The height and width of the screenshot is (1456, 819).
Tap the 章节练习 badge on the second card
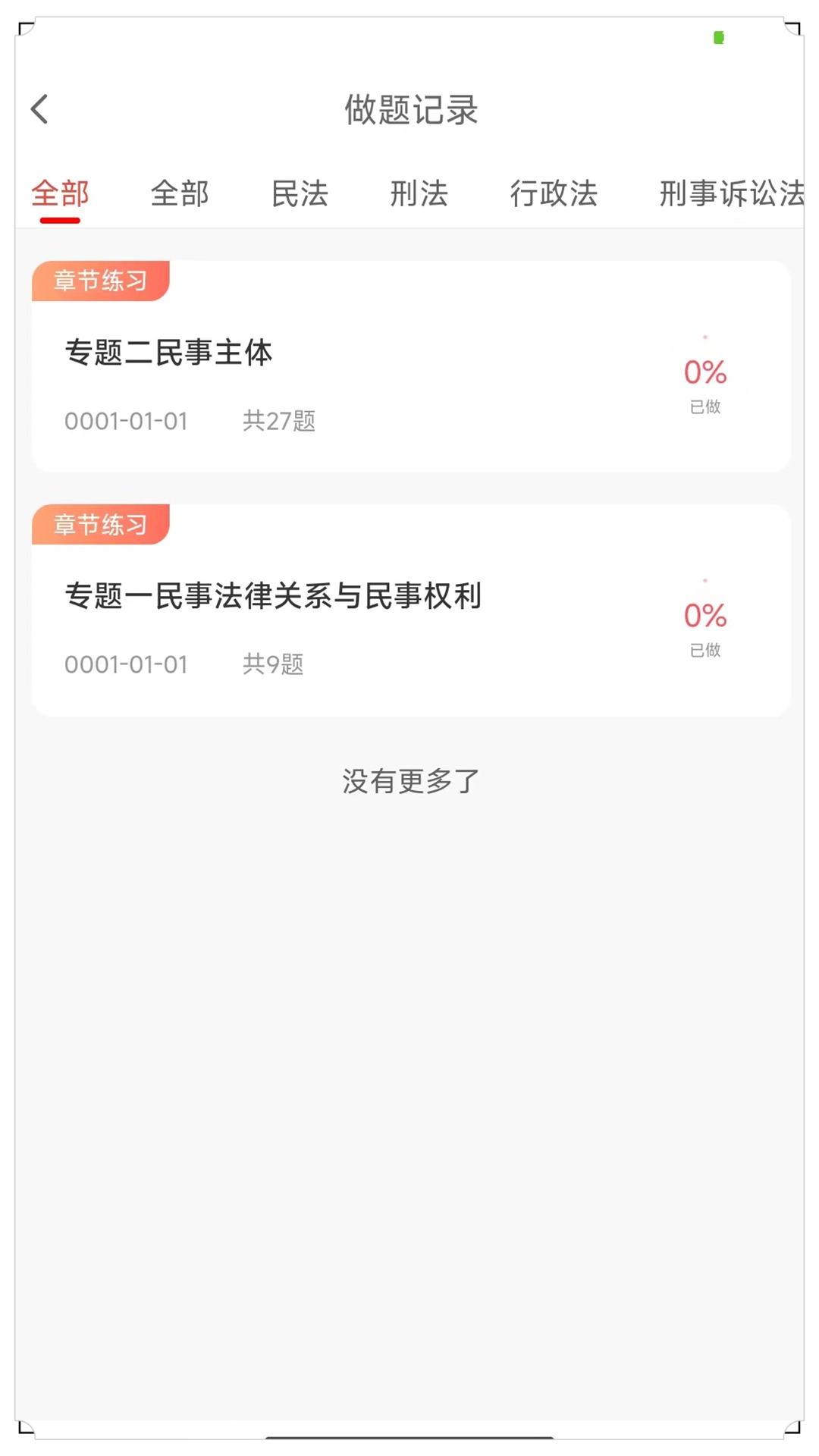(99, 524)
